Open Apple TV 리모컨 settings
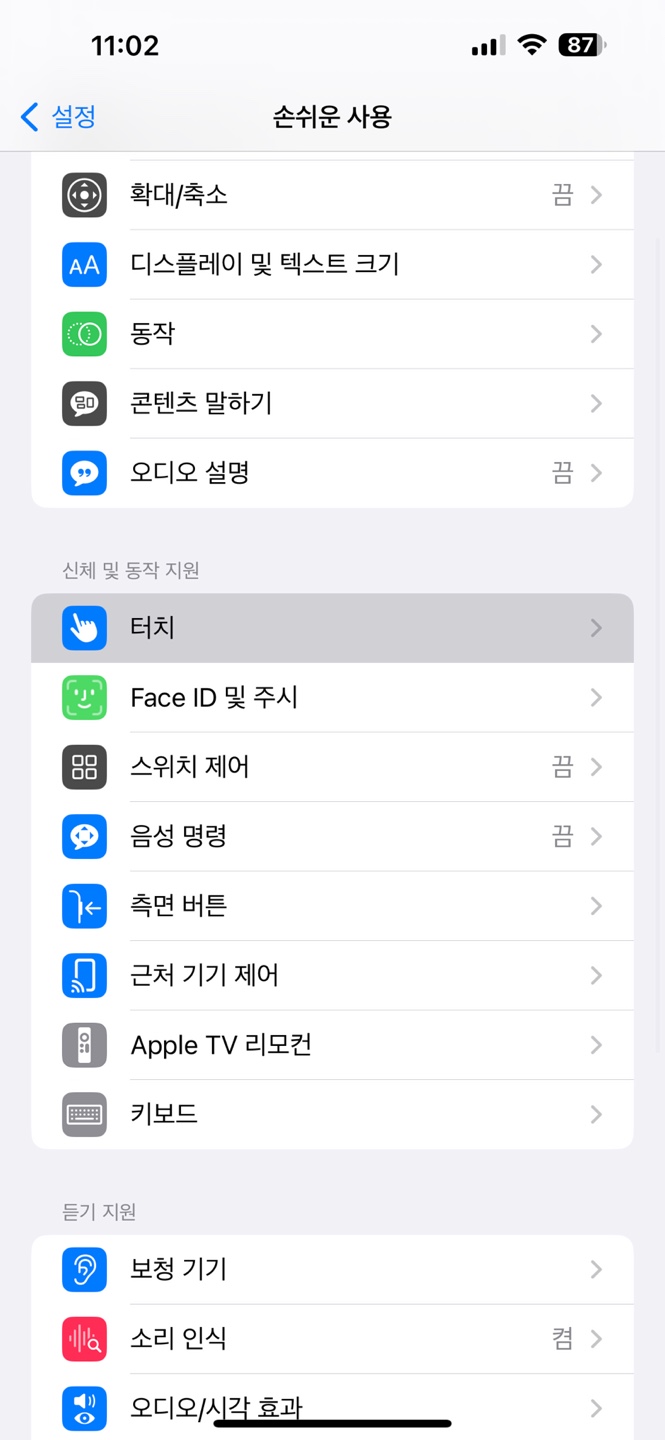This screenshot has width=665, height=1440. tap(332, 1045)
